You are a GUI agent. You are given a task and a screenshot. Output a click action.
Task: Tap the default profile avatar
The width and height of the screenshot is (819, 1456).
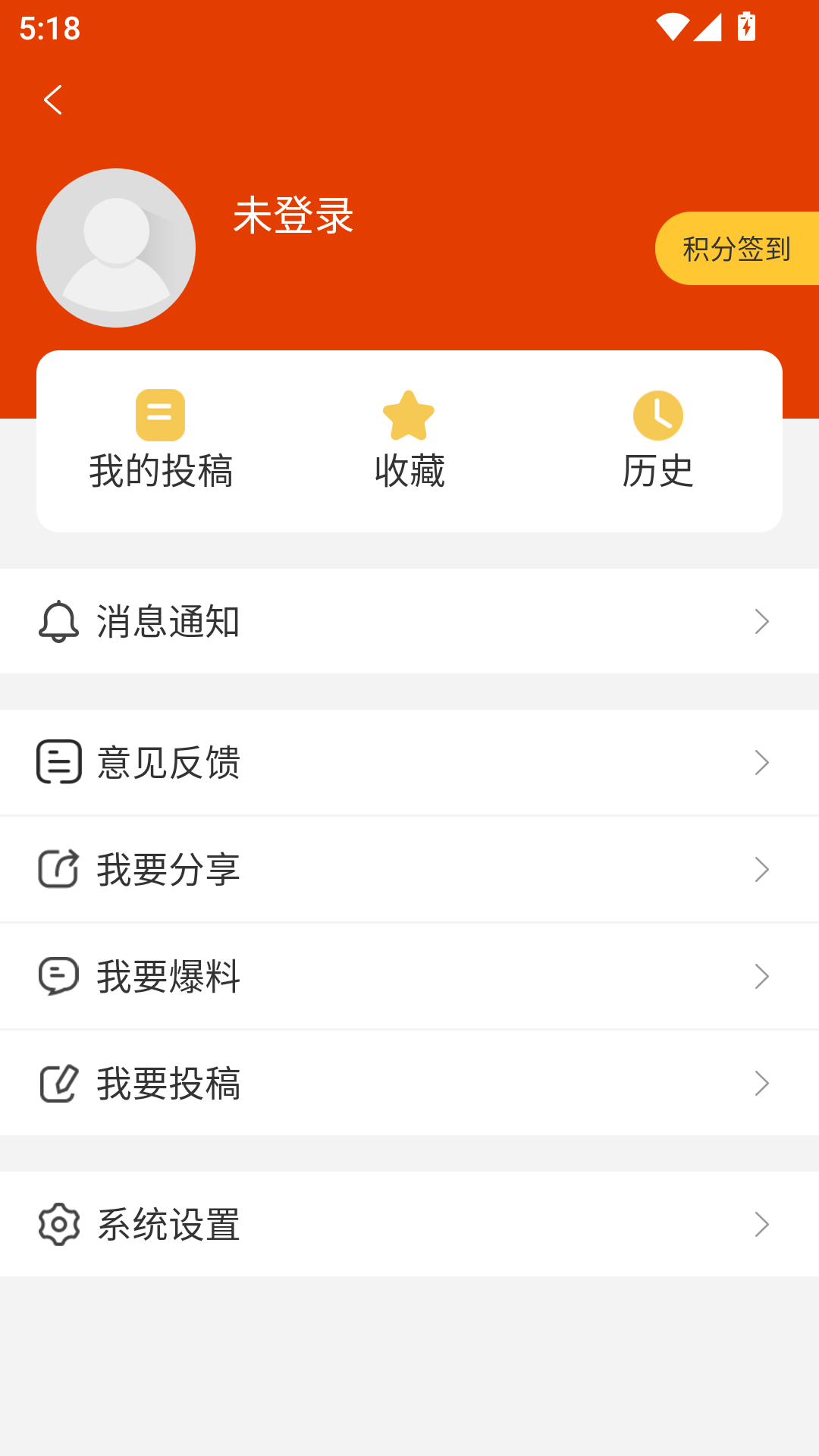pos(116,248)
